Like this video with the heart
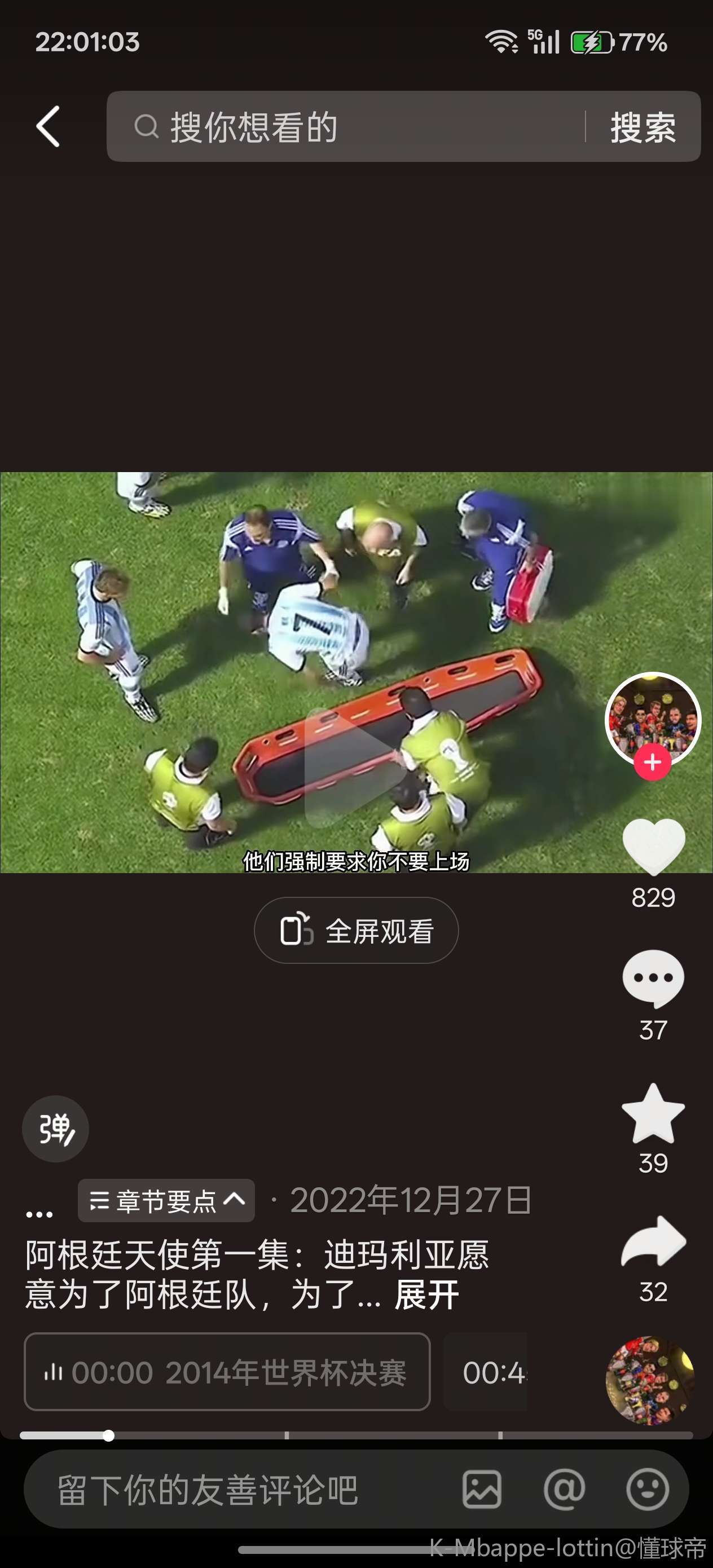Viewport: 713px width, 1568px height. coord(653,846)
